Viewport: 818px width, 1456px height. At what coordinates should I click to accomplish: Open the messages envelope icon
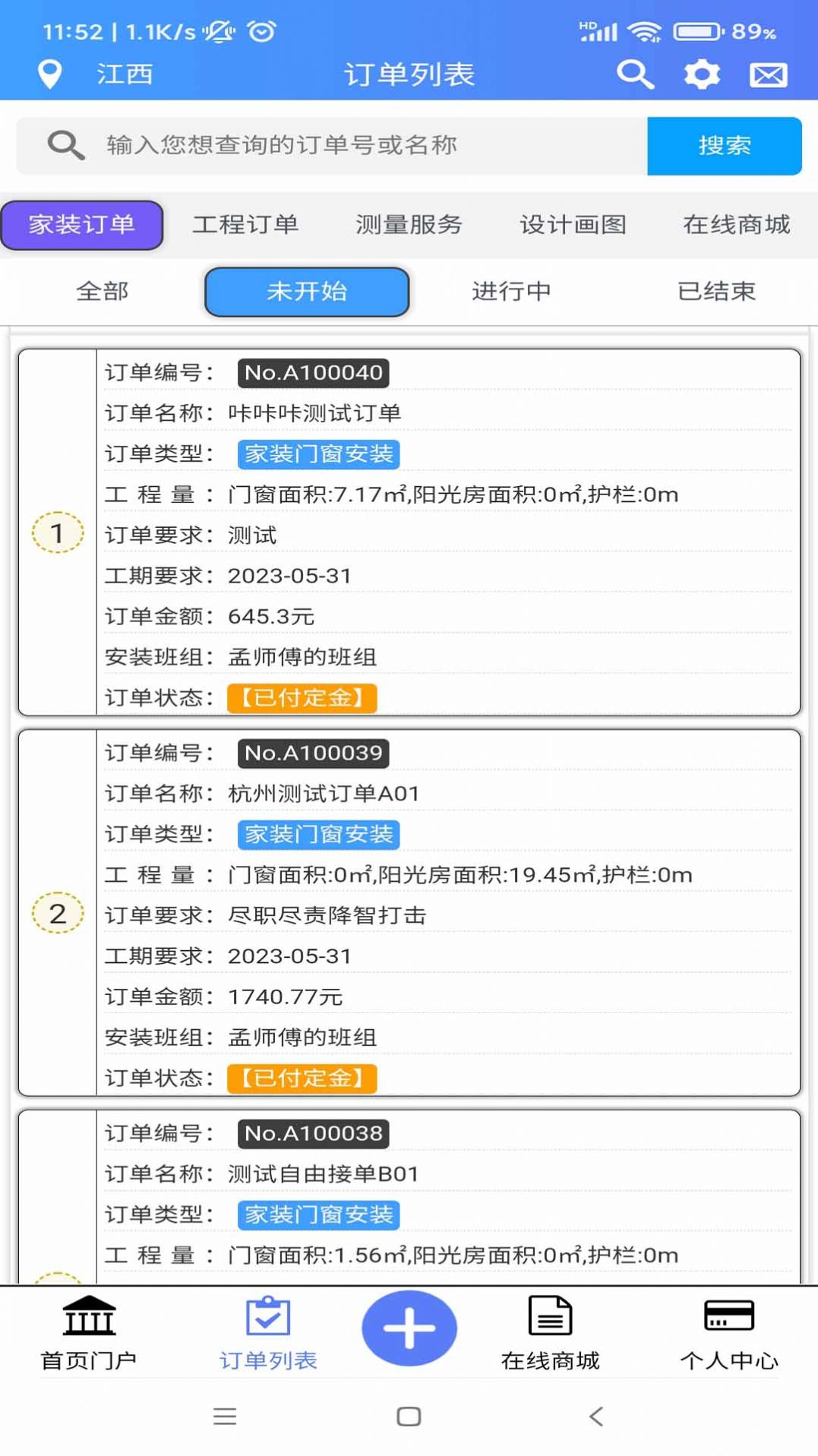pyautogui.click(x=768, y=74)
